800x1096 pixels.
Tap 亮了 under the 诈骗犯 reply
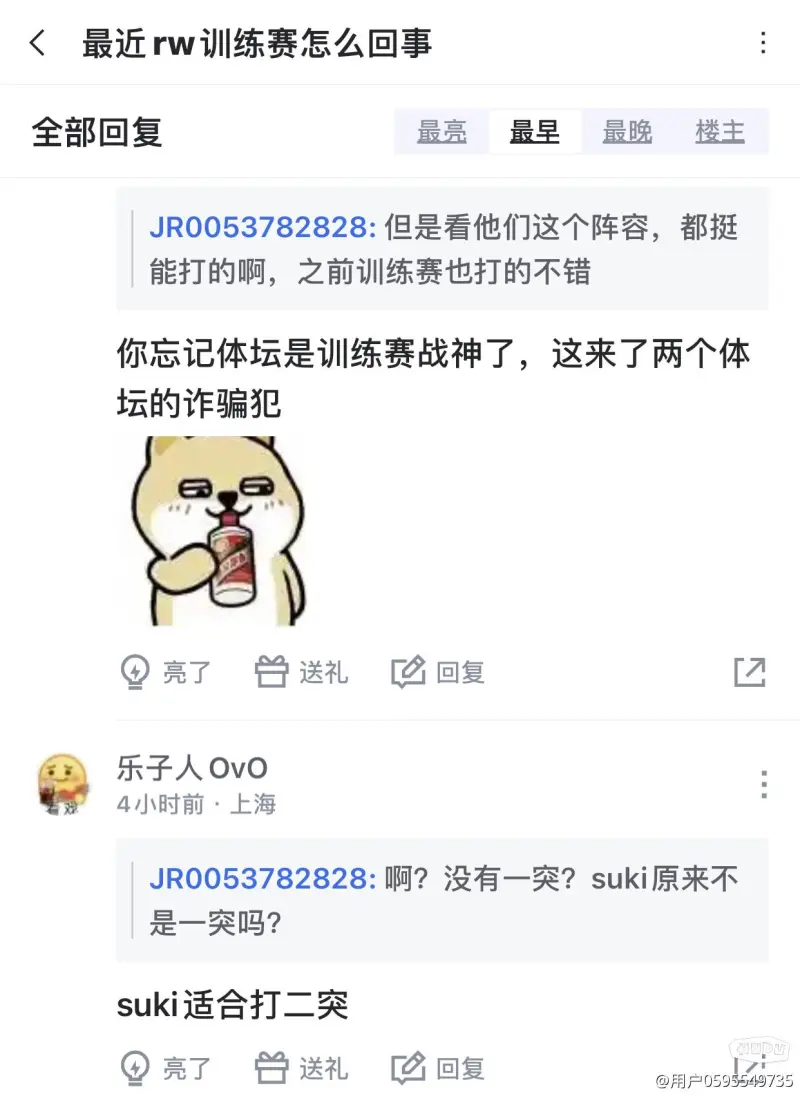click(x=165, y=672)
